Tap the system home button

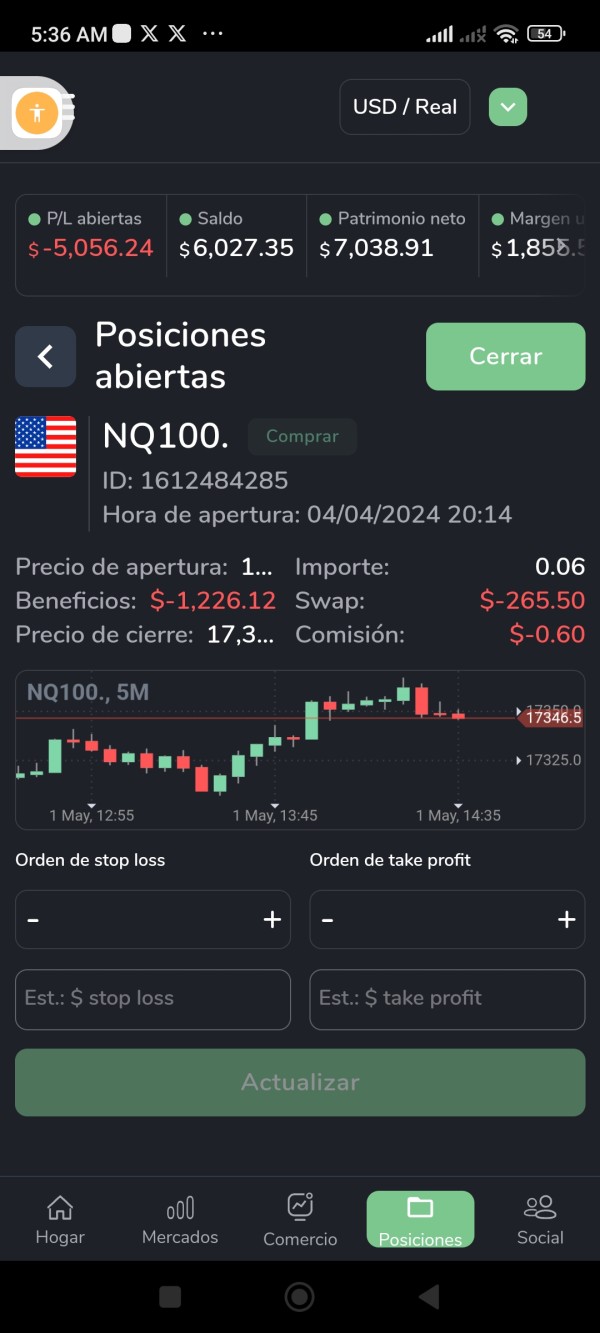(299, 1297)
